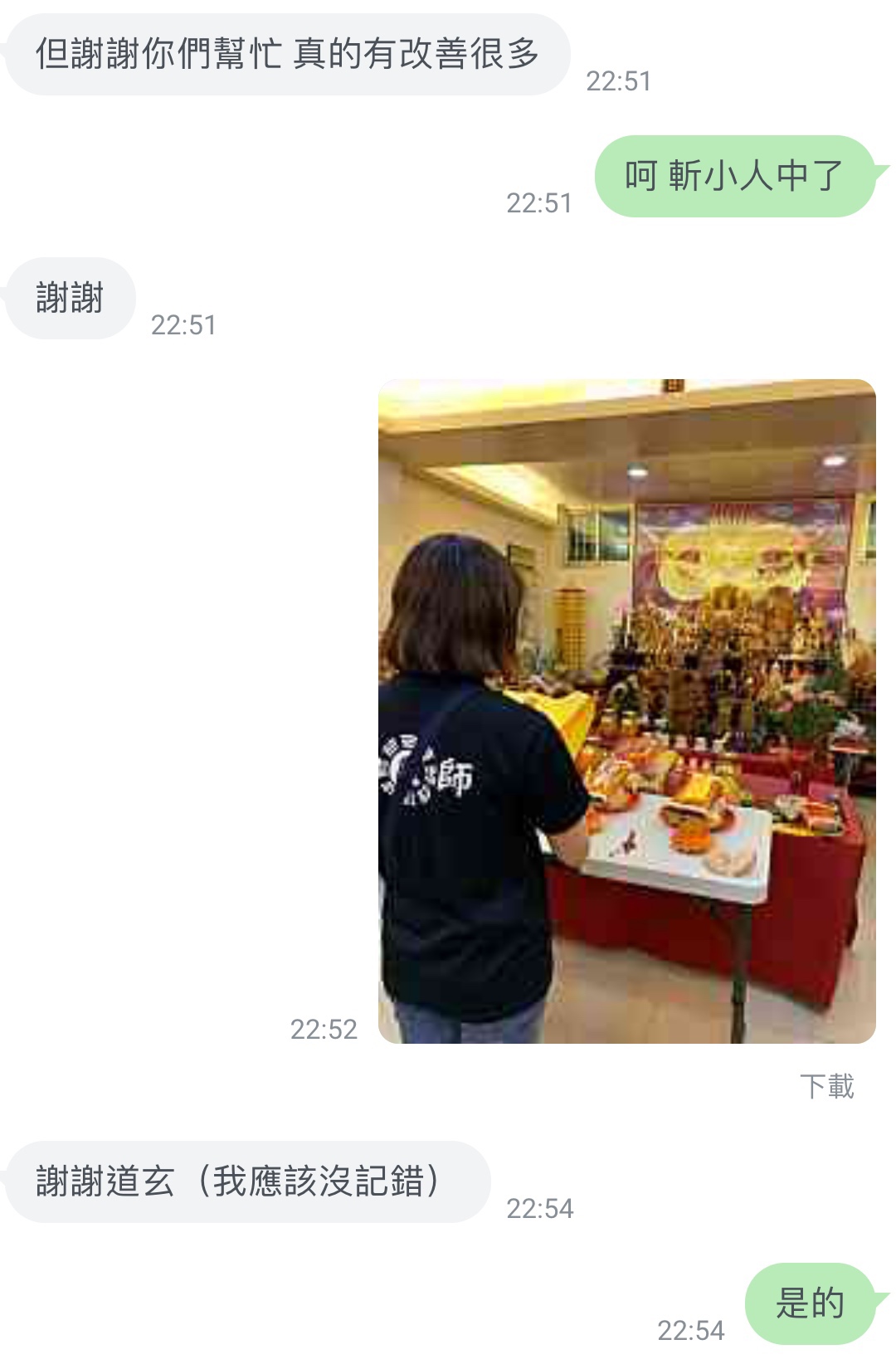Open the shared temple photo

click(x=626, y=711)
